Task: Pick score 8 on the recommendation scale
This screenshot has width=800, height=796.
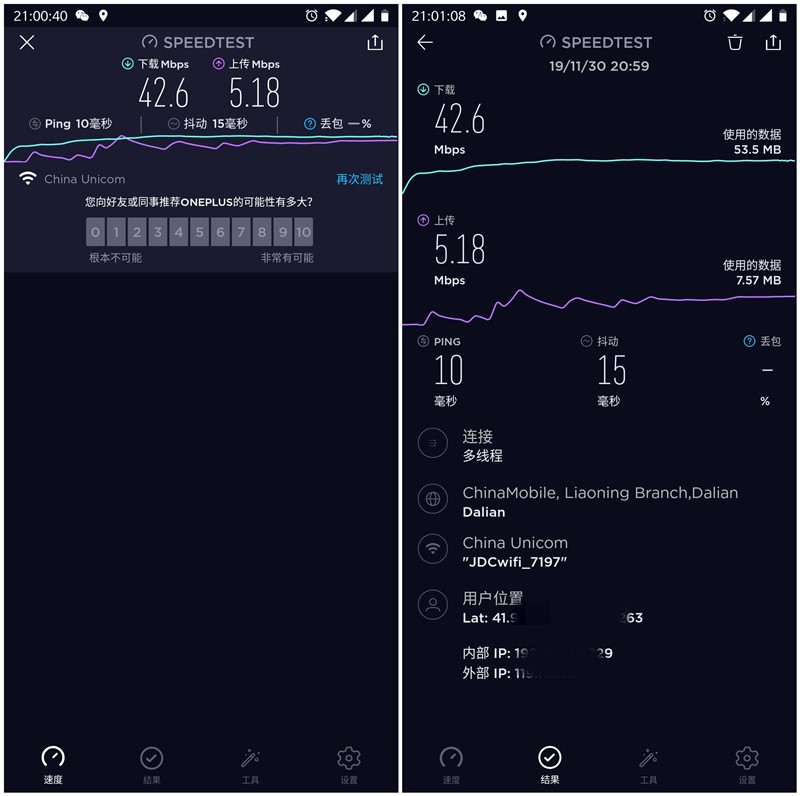Action: (262, 233)
